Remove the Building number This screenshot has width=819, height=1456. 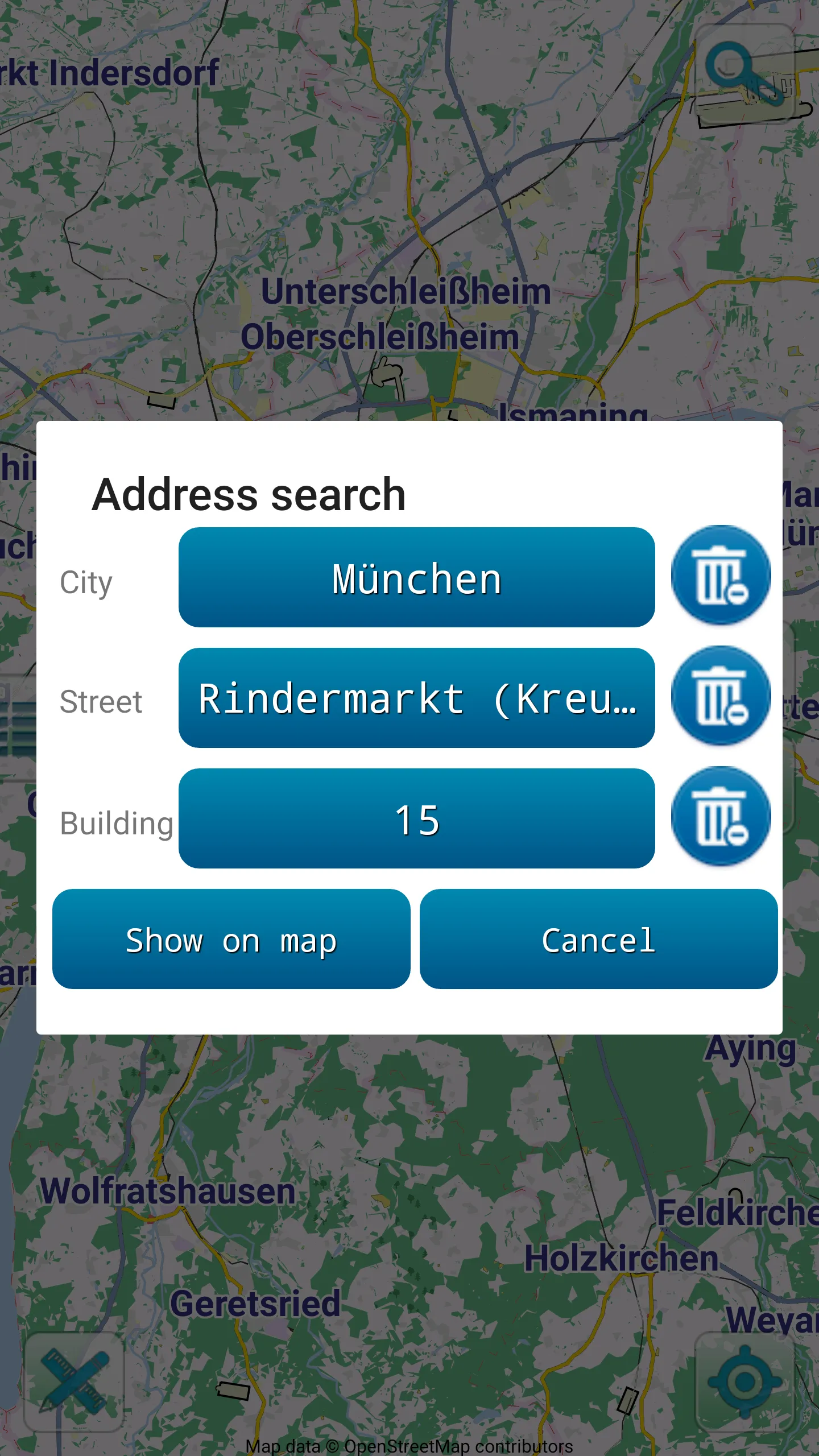click(x=721, y=816)
